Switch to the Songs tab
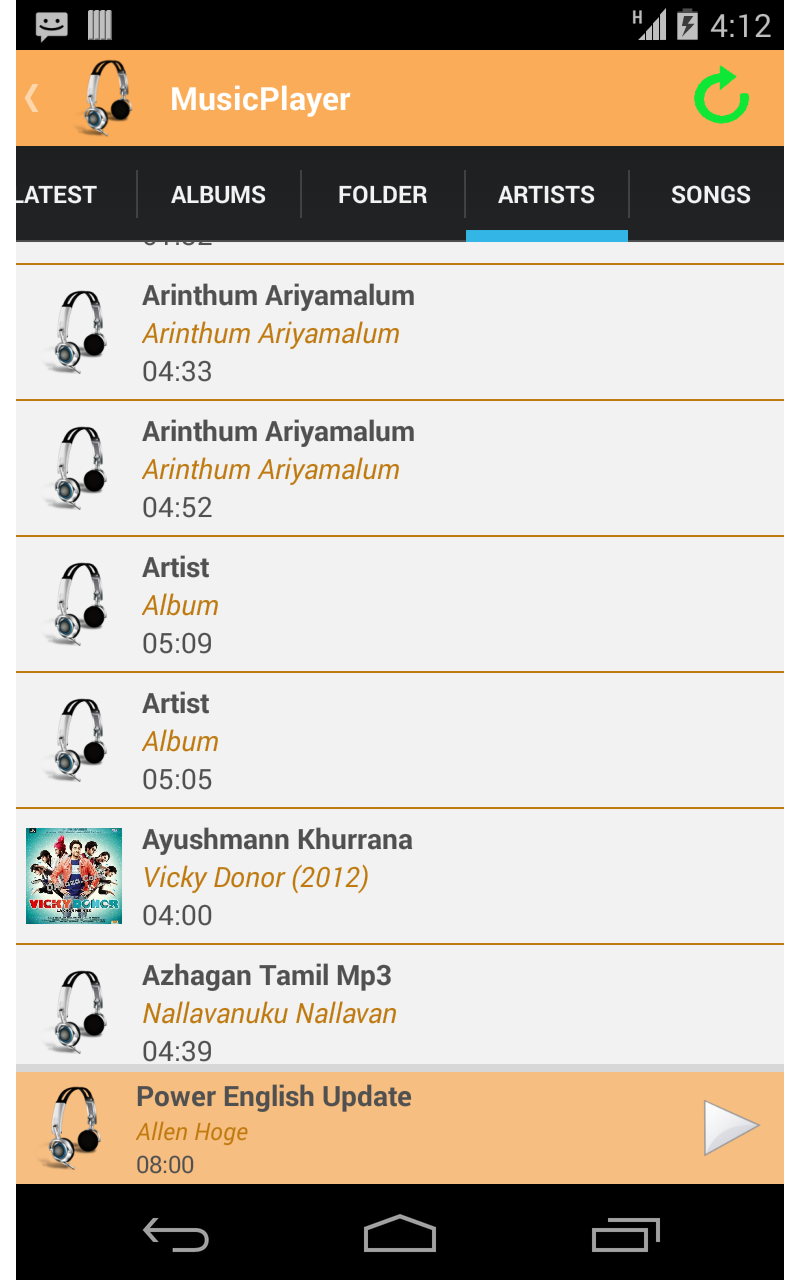 710,195
